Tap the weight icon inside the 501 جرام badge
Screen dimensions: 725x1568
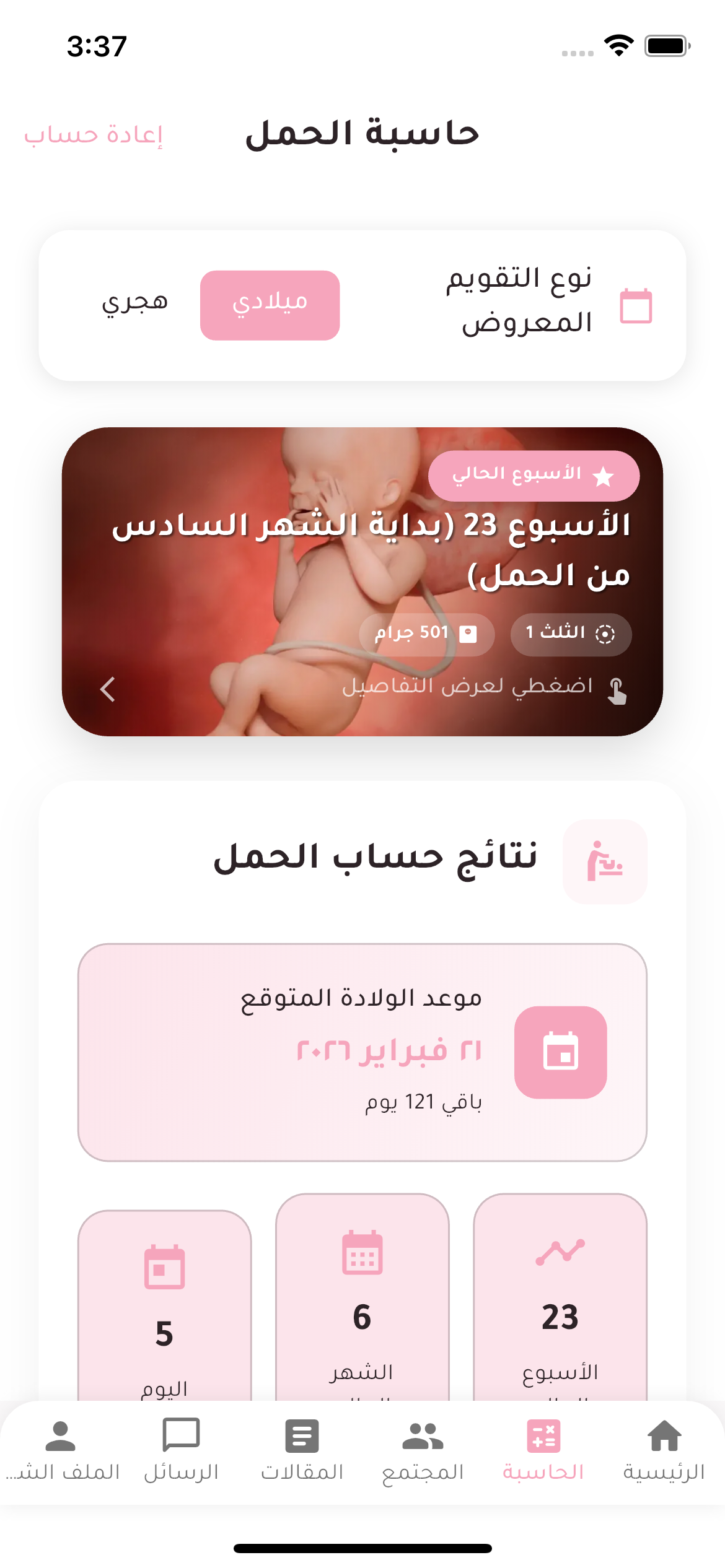coord(469,634)
